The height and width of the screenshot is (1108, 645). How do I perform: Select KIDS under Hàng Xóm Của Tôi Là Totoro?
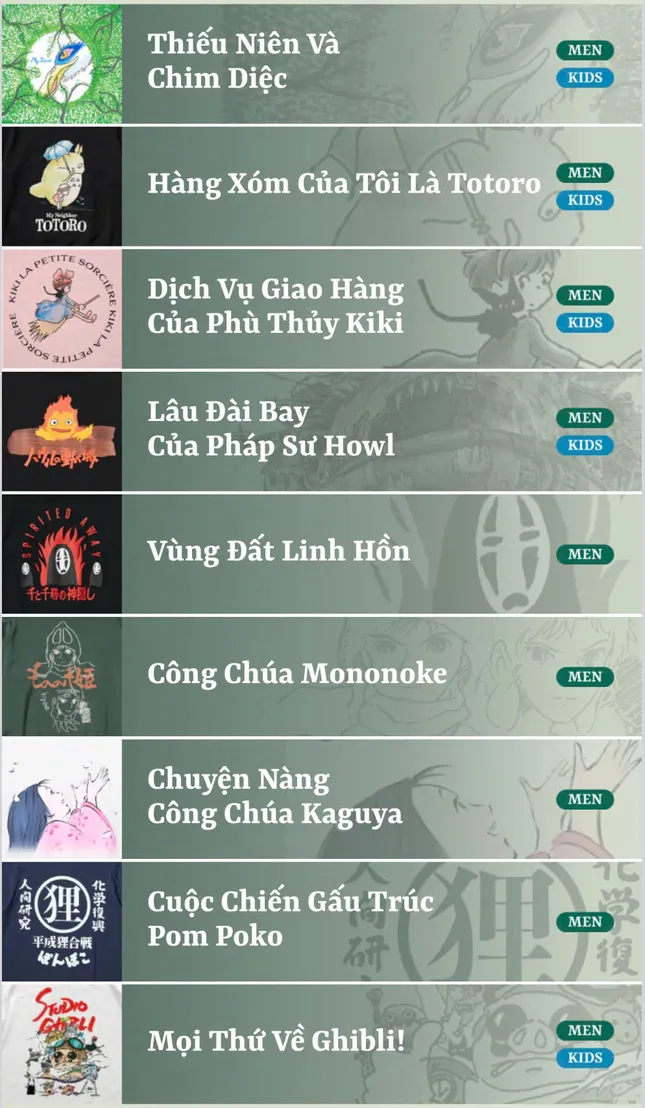coord(585,200)
